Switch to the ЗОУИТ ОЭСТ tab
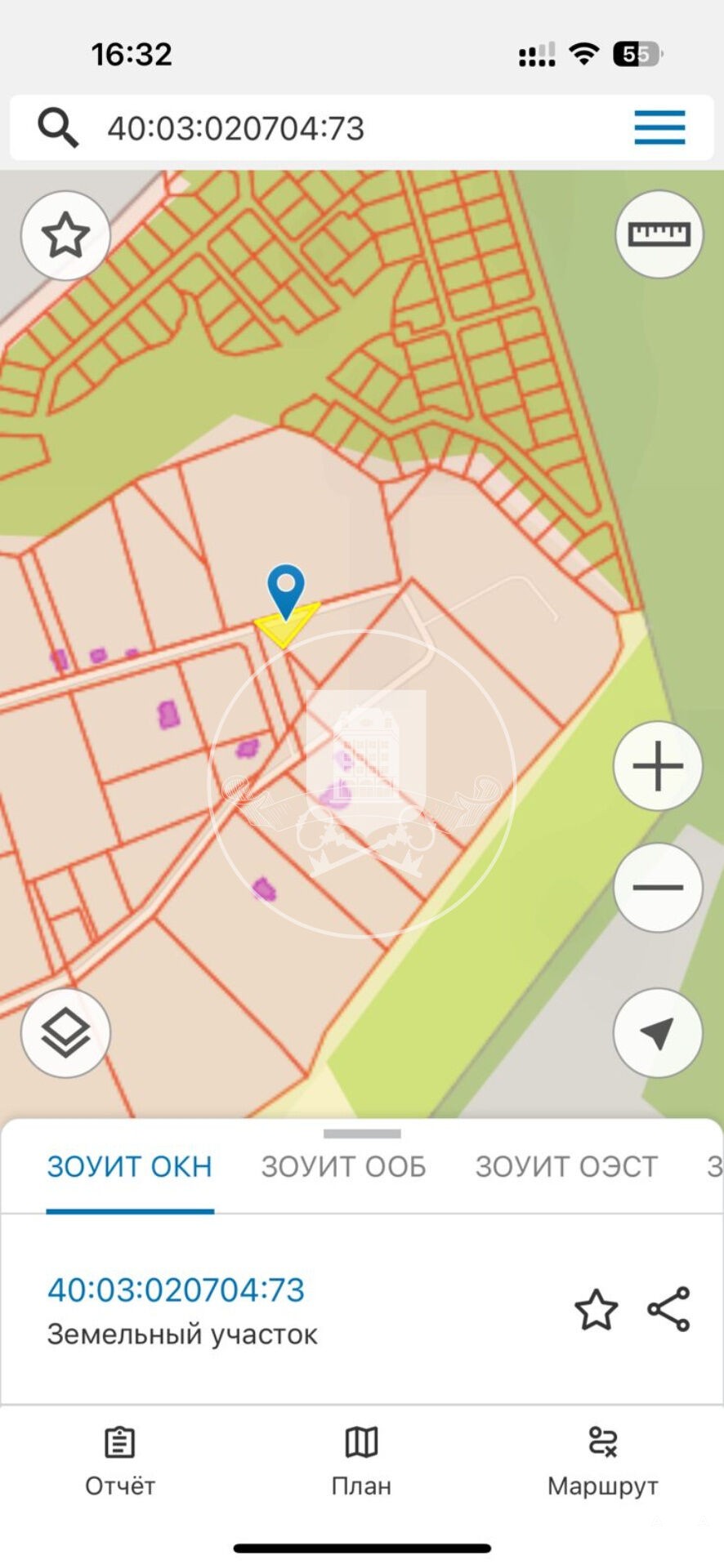 pyautogui.click(x=566, y=1167)
